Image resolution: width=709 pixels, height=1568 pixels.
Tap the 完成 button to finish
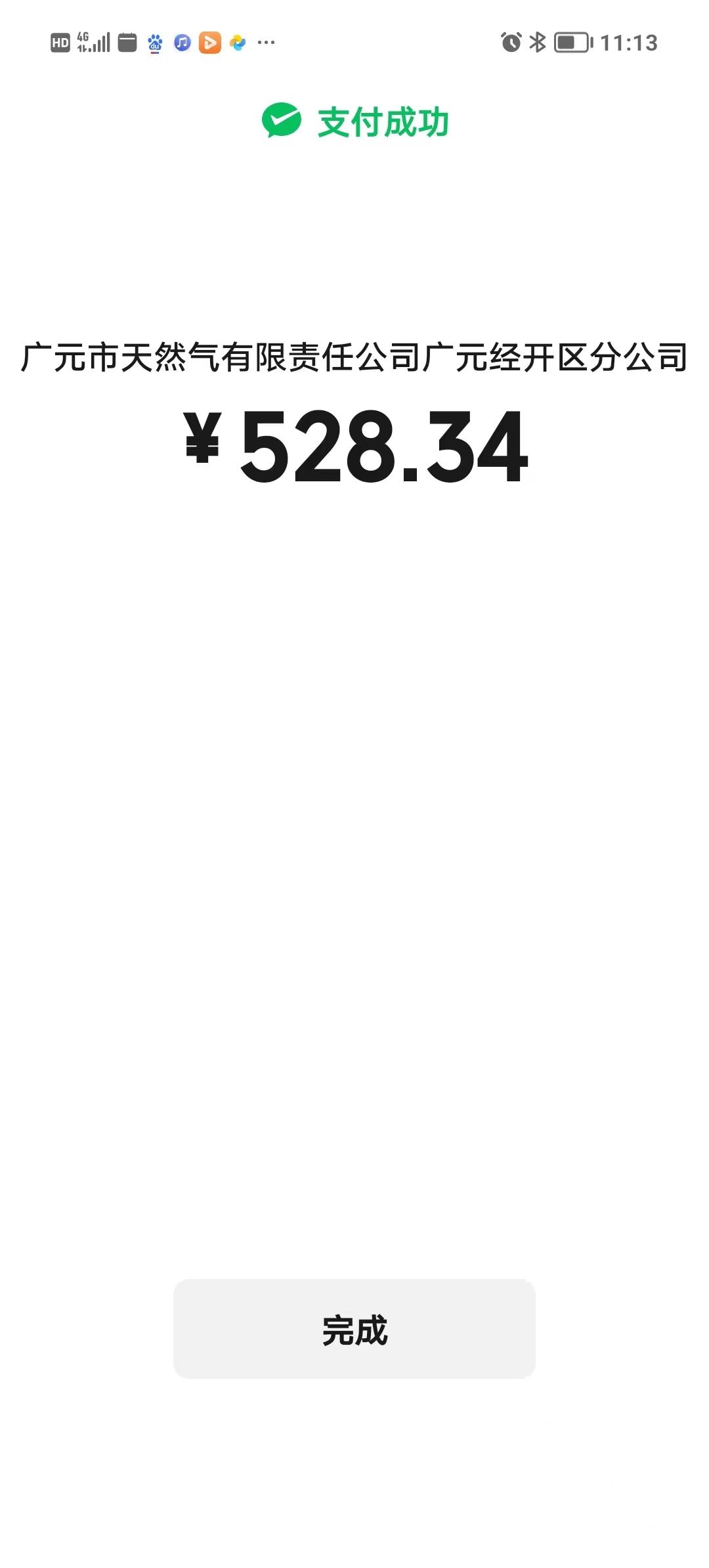pos(354,1328)
